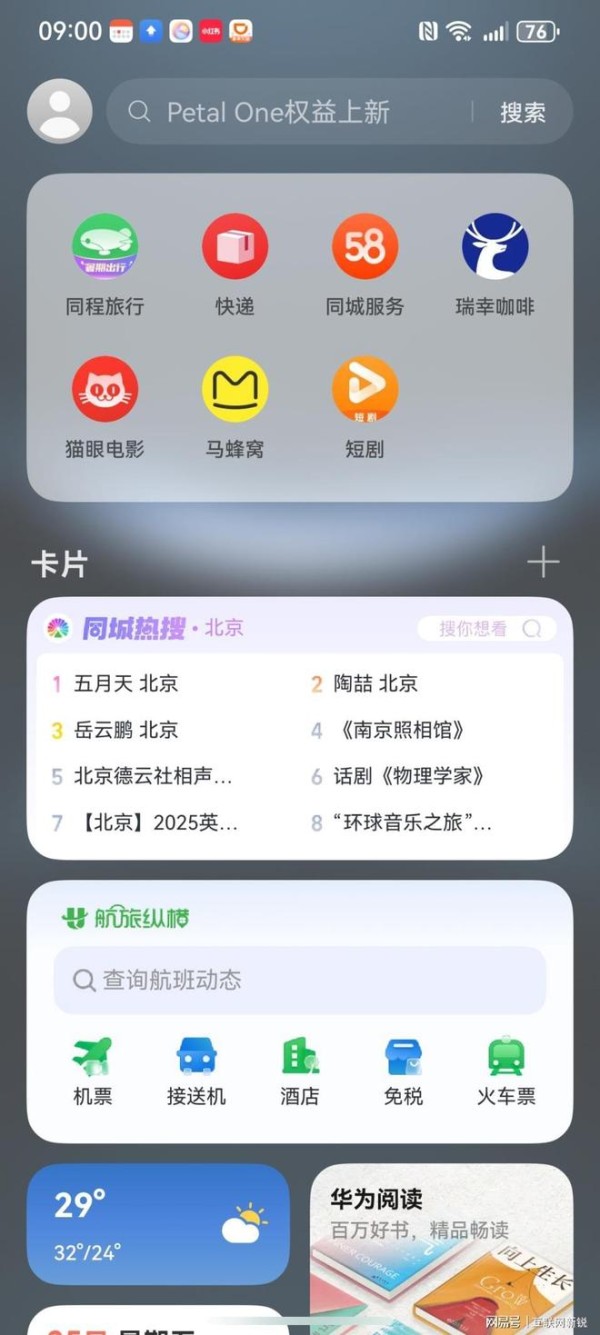
Task: Tap the 搜索 button
Action: coord(522,112)
